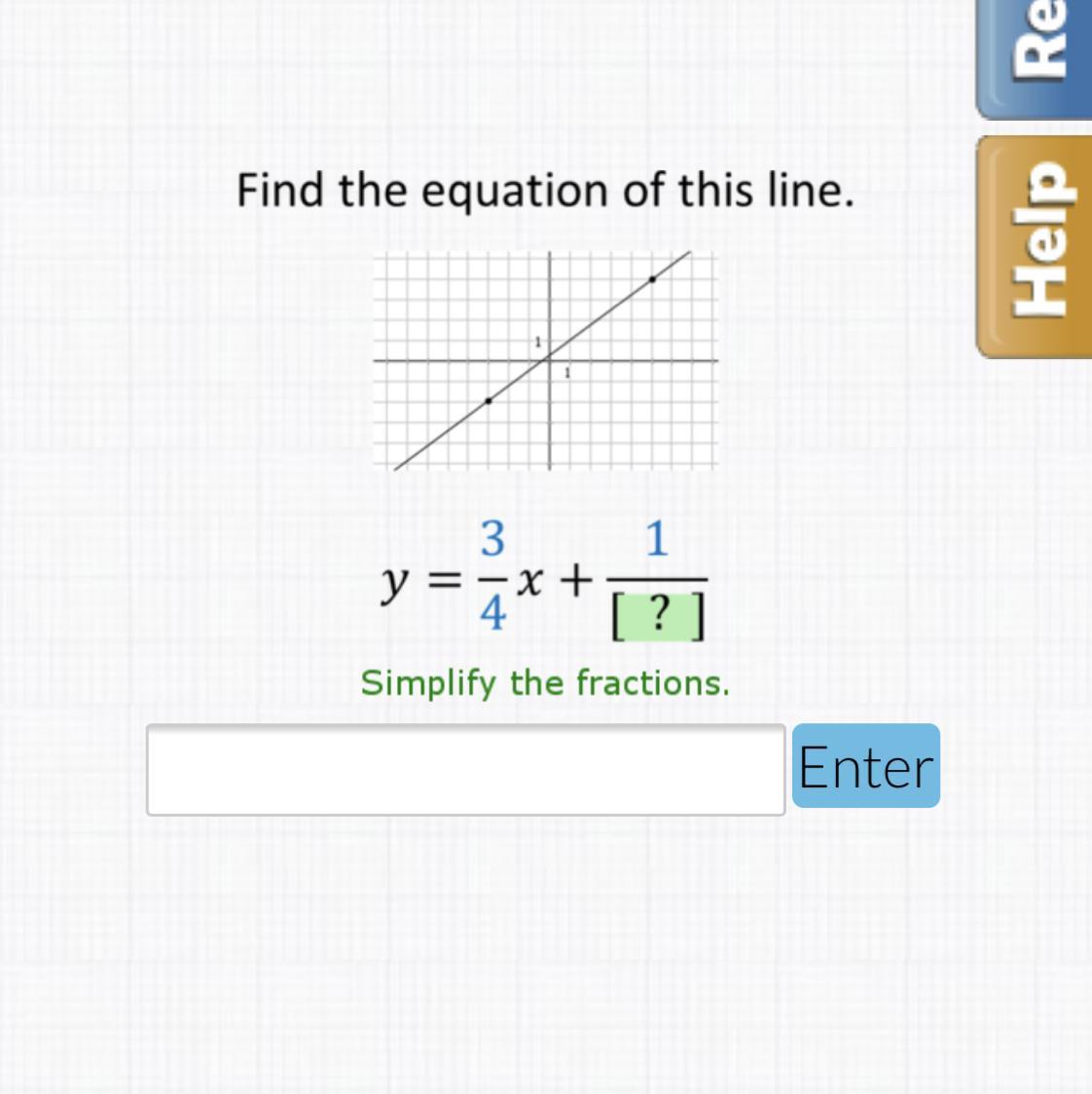Open the Help side tab
Viewport: 1092px width, 1094px height.
1034,247
